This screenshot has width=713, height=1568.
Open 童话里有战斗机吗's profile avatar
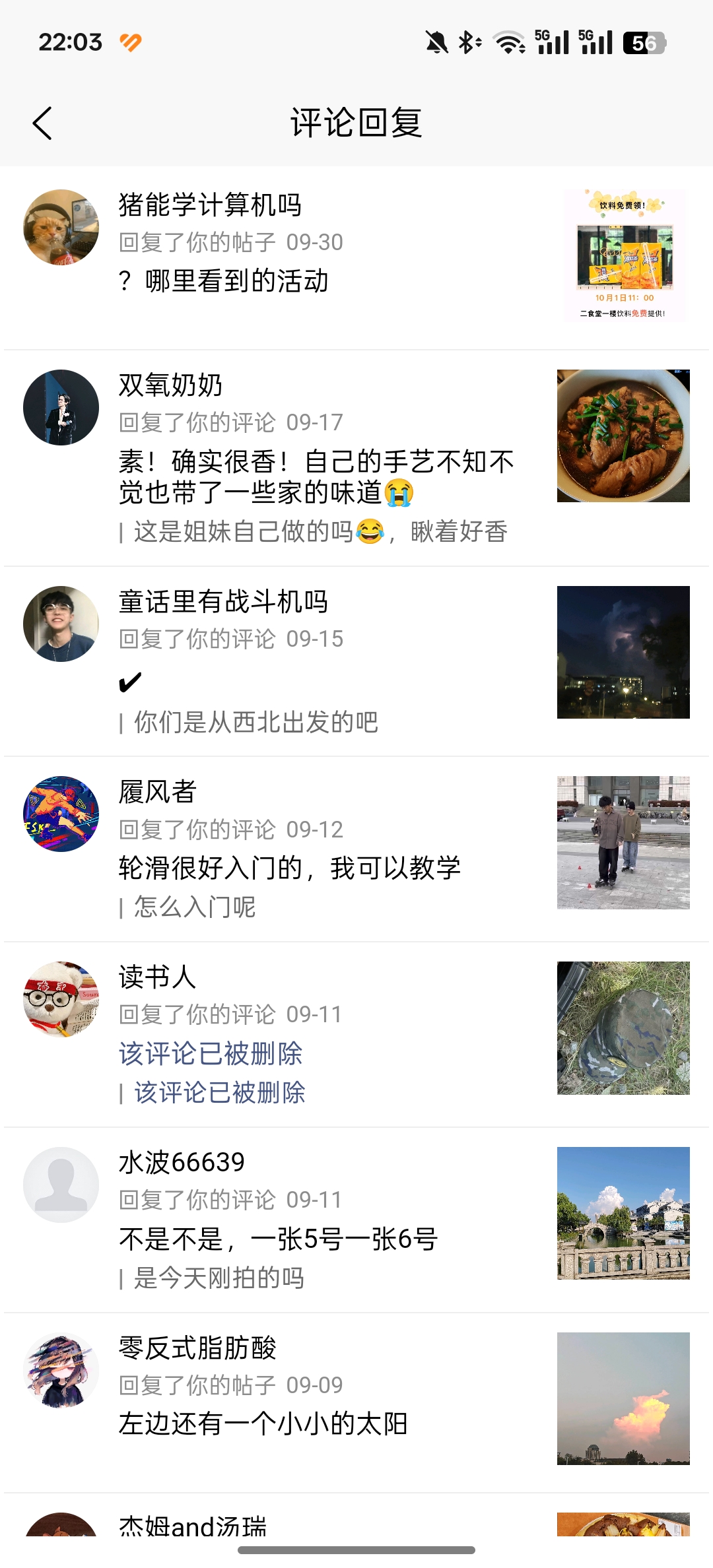[x=60, y=624]
